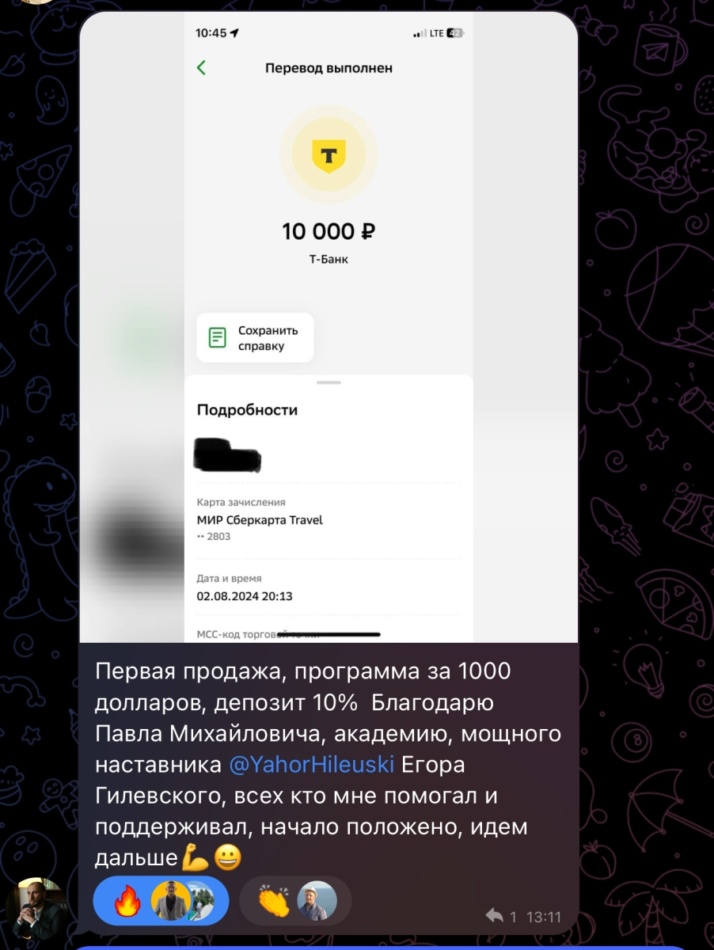Add the fire reaction to the message
Image resolution: width=714 pixels, height=950 pixels.
click(128, 901)
